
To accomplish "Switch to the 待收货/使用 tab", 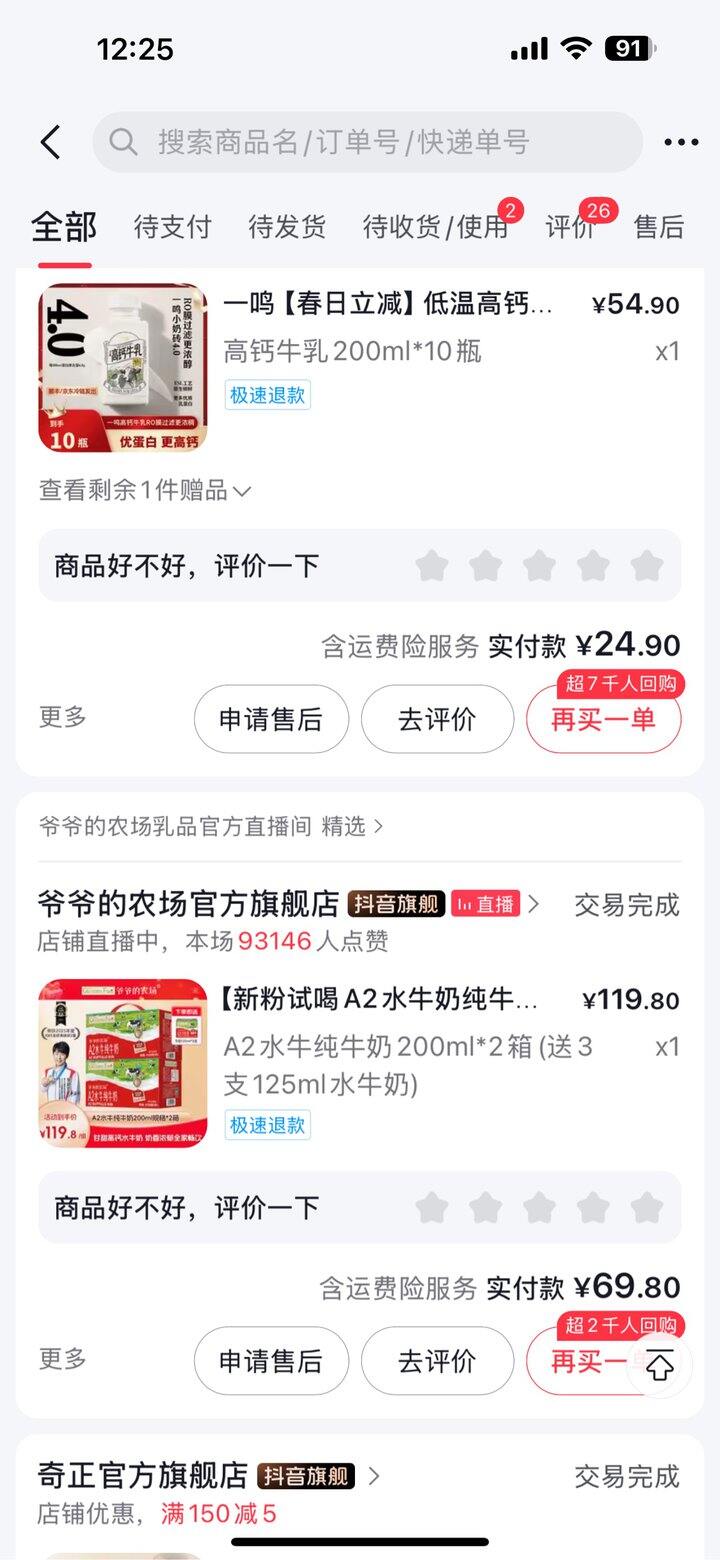I will pyautogui.click(x=436, y=227).
